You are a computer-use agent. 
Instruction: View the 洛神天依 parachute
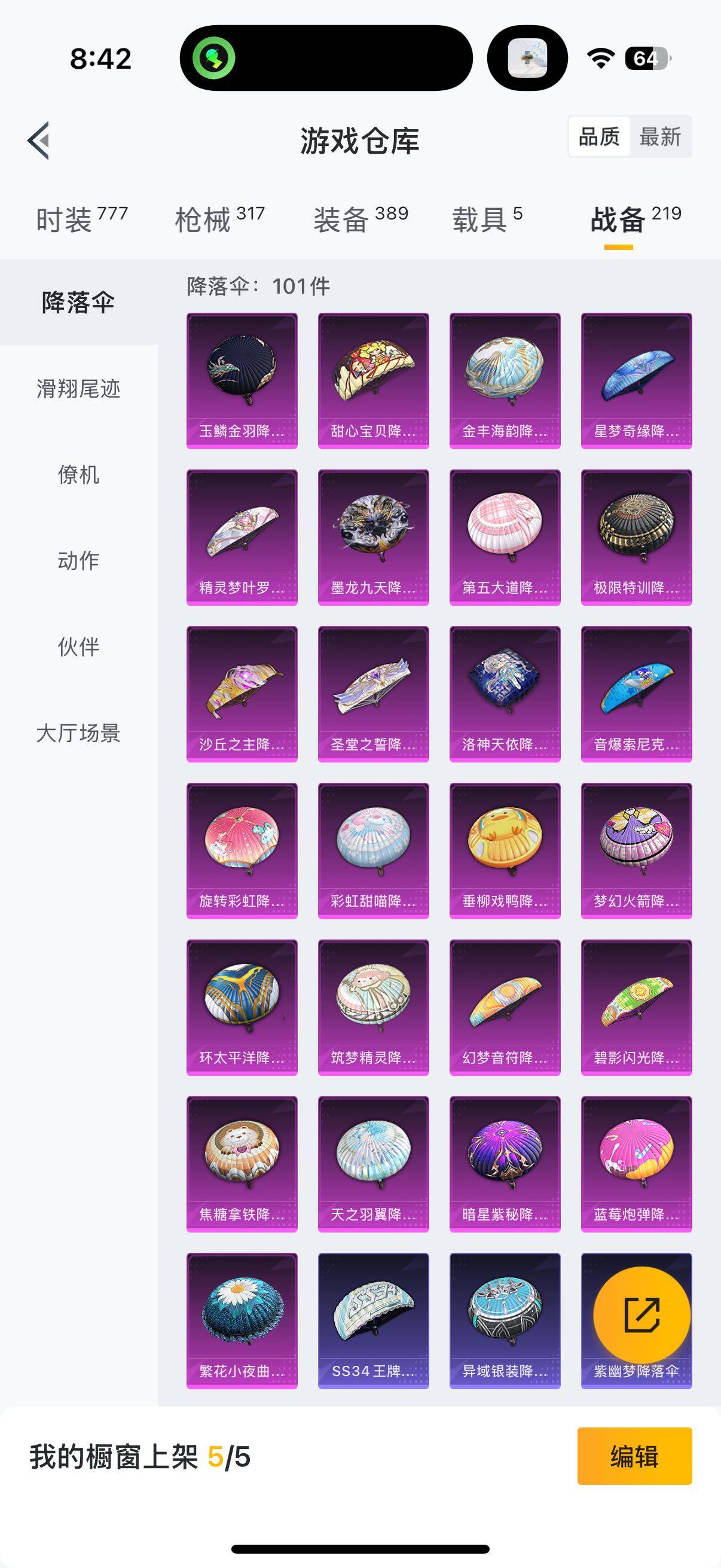[505, 693]
